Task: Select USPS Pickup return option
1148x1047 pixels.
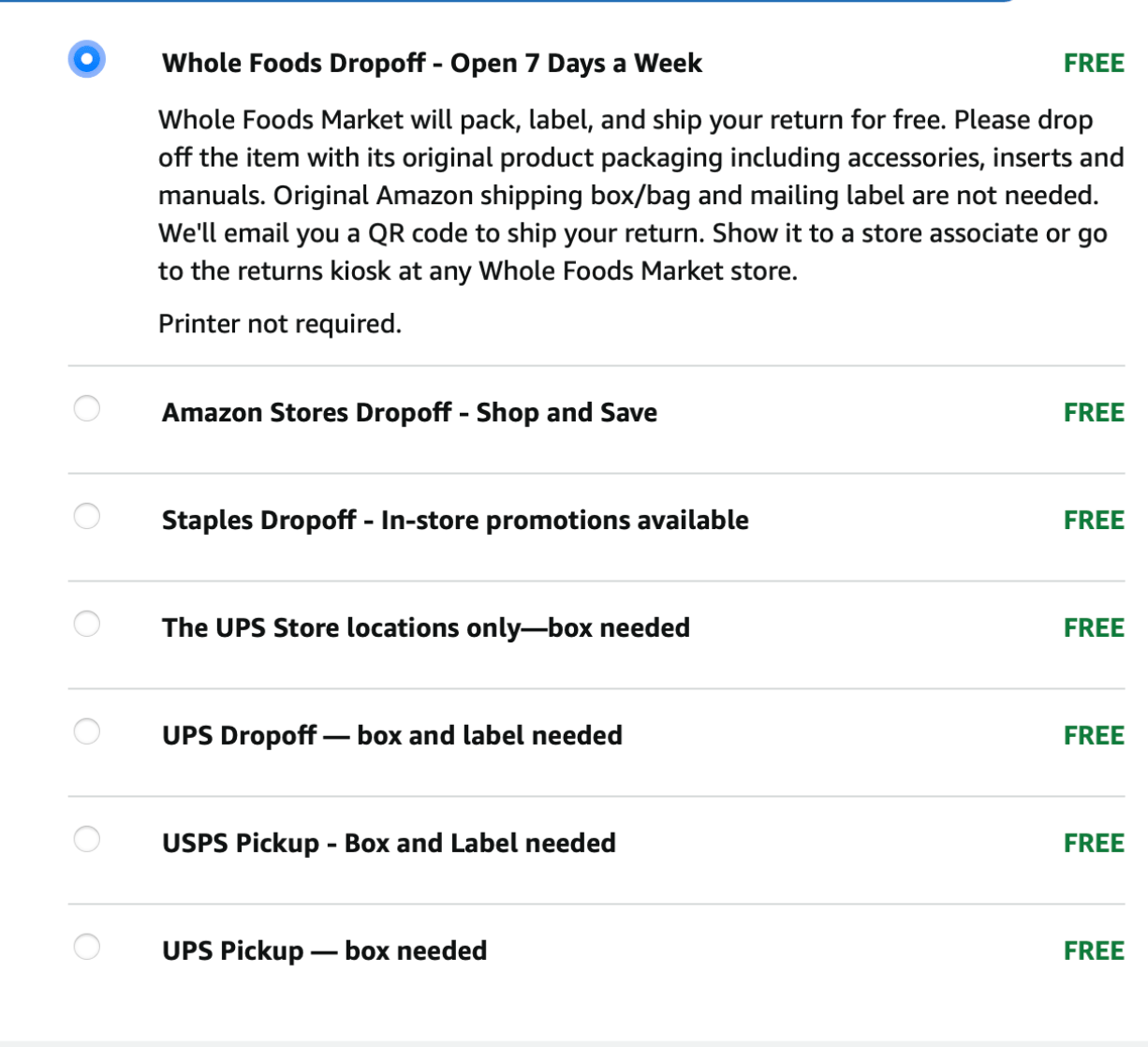Action: [87, 840]
